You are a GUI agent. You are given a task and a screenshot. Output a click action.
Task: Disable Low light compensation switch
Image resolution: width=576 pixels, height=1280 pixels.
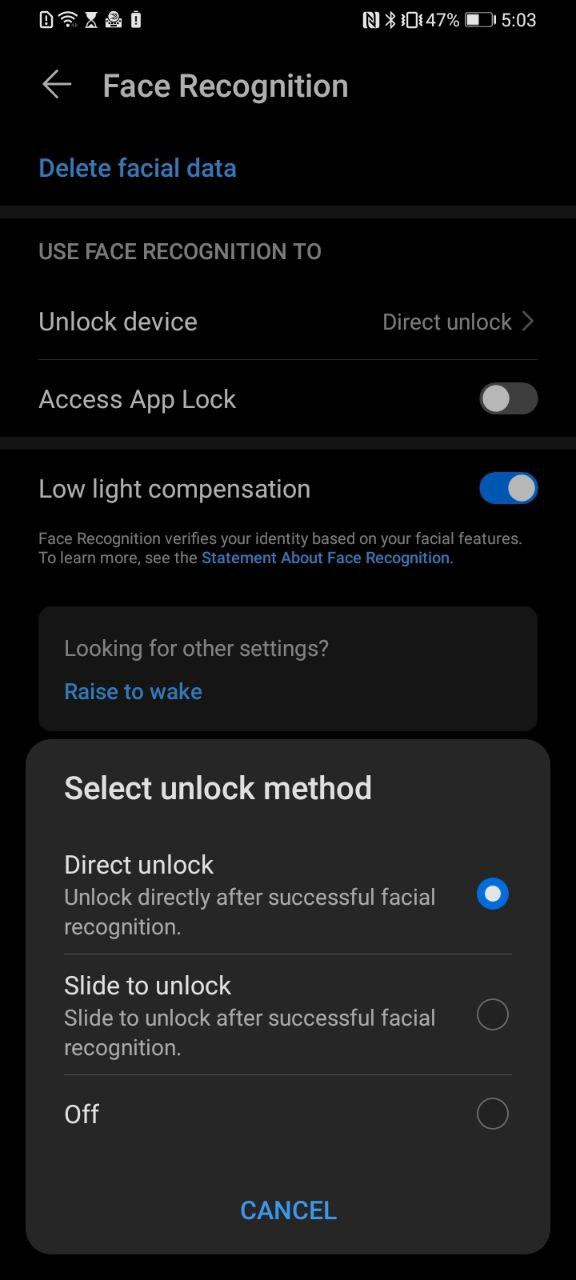click(508, 488)
